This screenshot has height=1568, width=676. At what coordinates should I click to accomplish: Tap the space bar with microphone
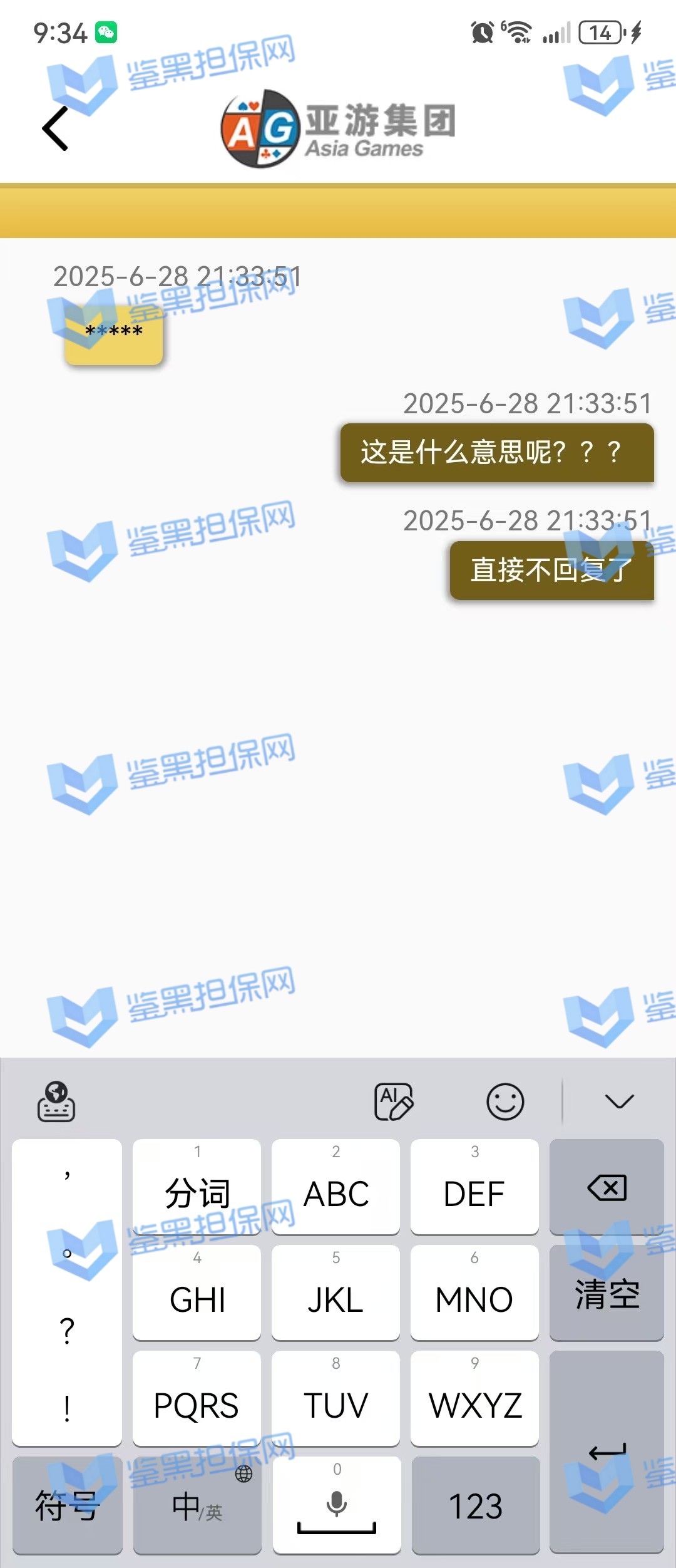pyautogui.click(x=337, y=1505)
